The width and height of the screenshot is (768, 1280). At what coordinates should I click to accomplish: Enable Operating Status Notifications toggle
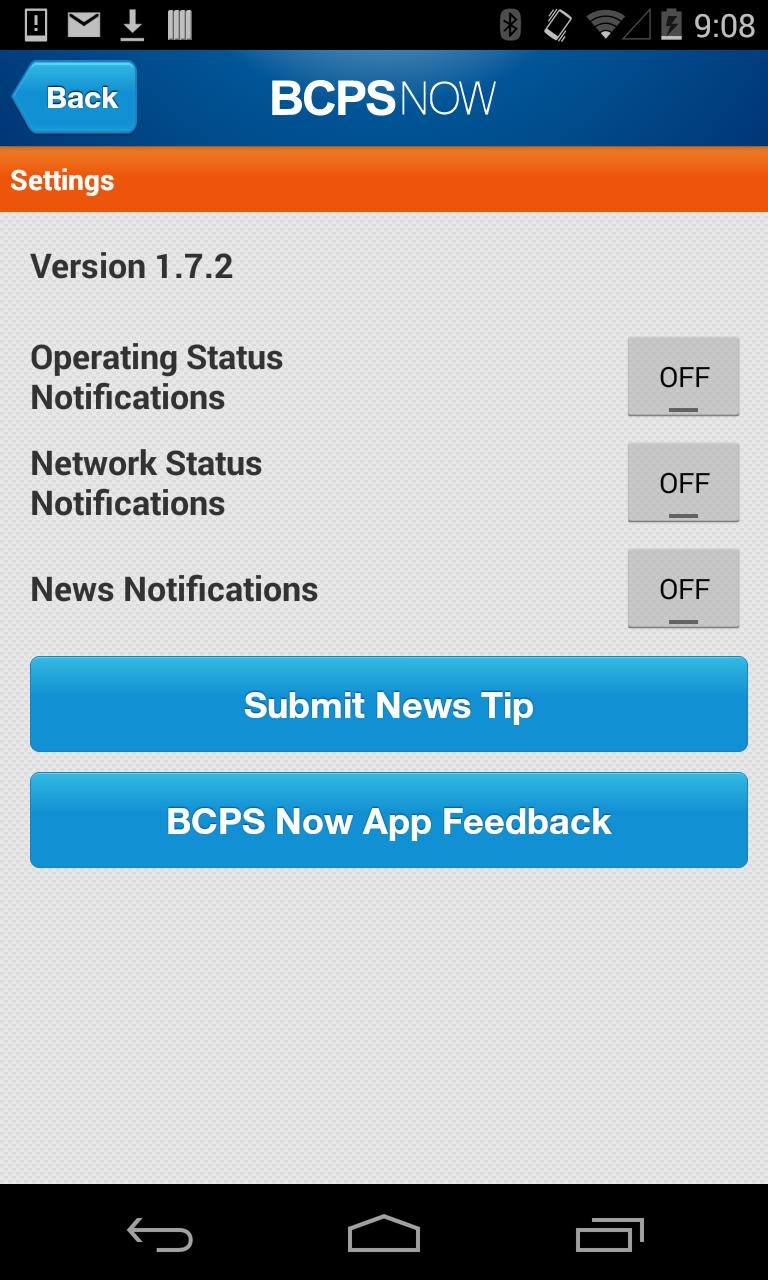683,377
